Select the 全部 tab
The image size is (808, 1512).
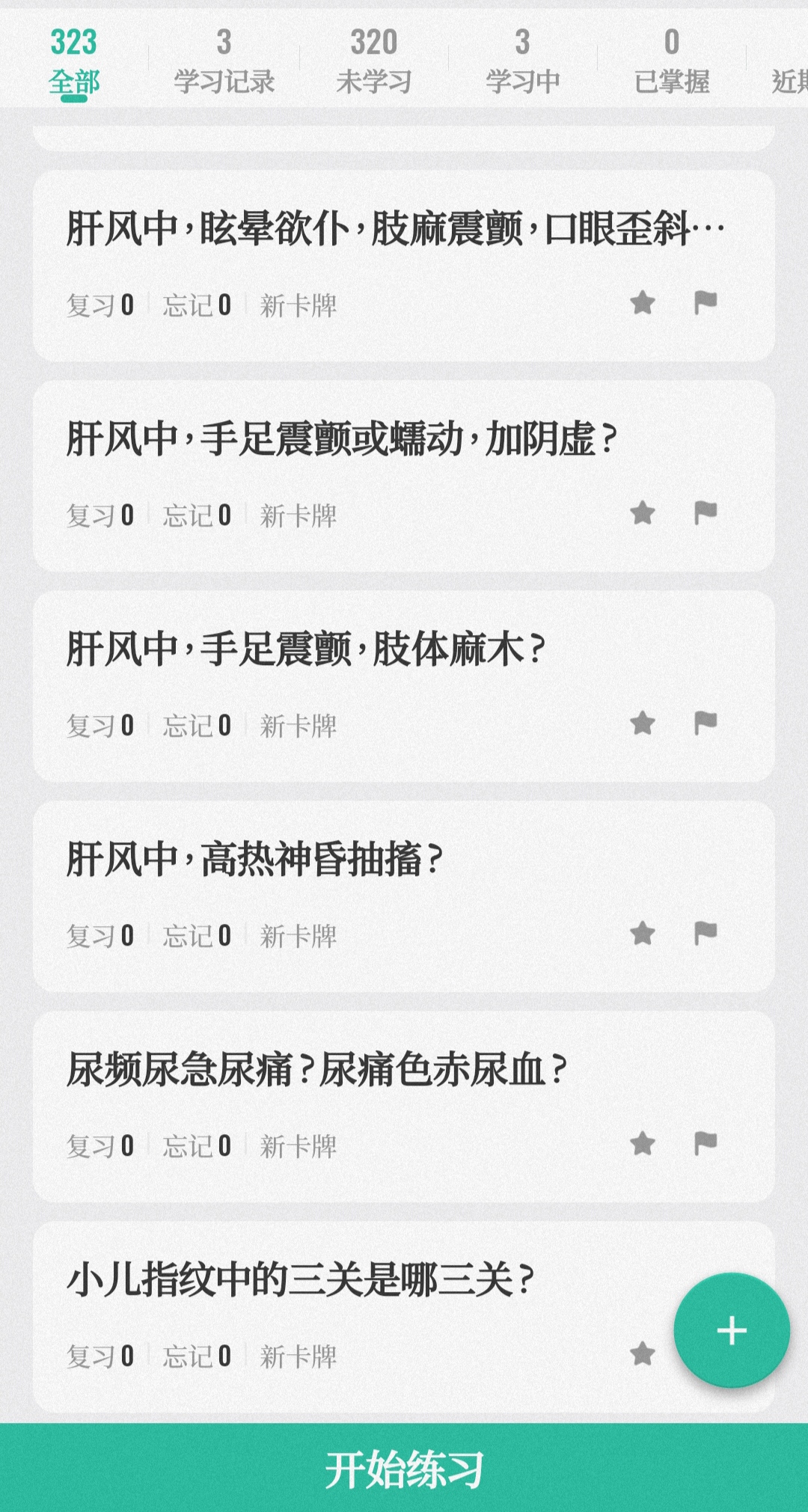point(74,61)
